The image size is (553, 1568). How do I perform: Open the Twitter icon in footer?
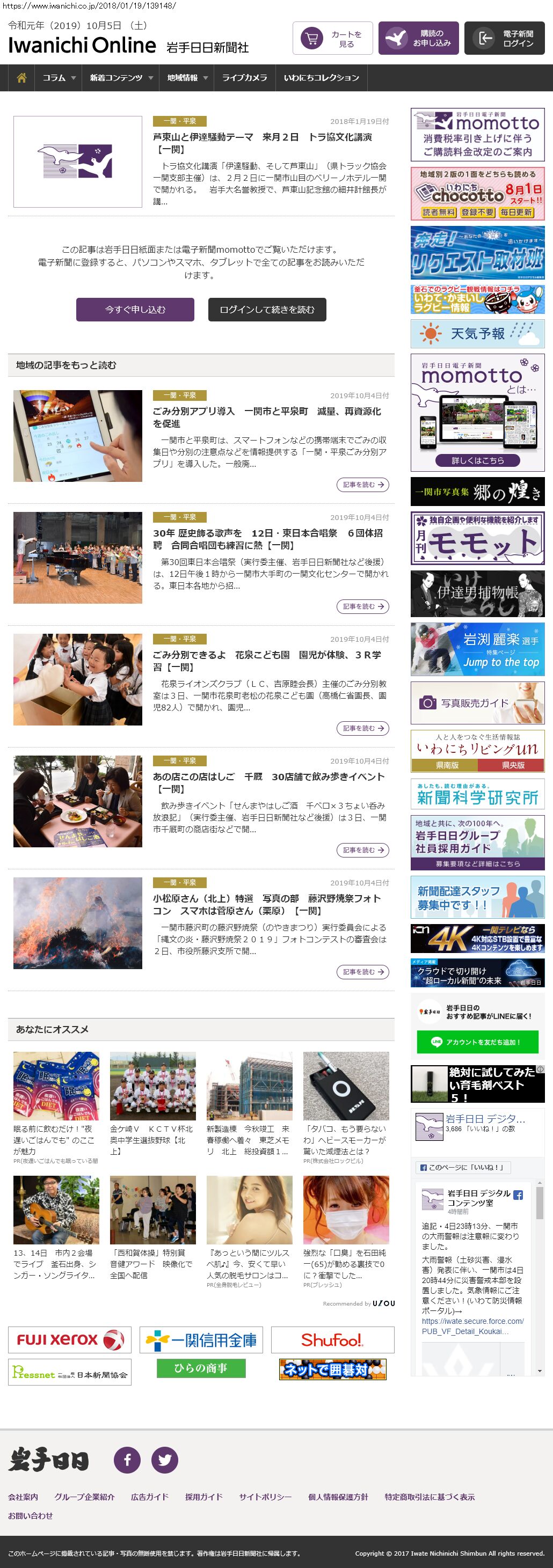[x=164, y=1460]
